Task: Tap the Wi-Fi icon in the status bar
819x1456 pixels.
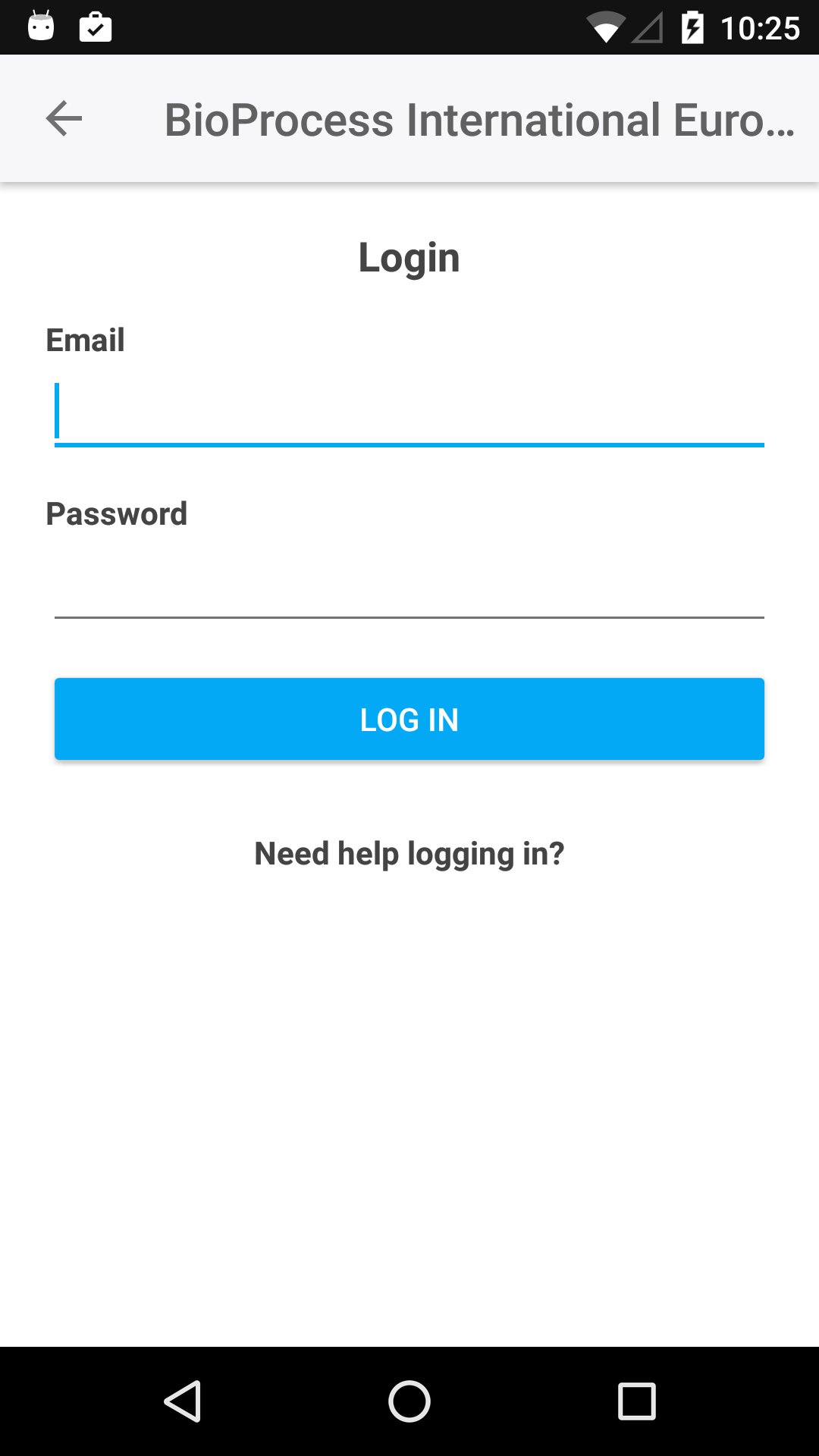Action: pos(604,28)
